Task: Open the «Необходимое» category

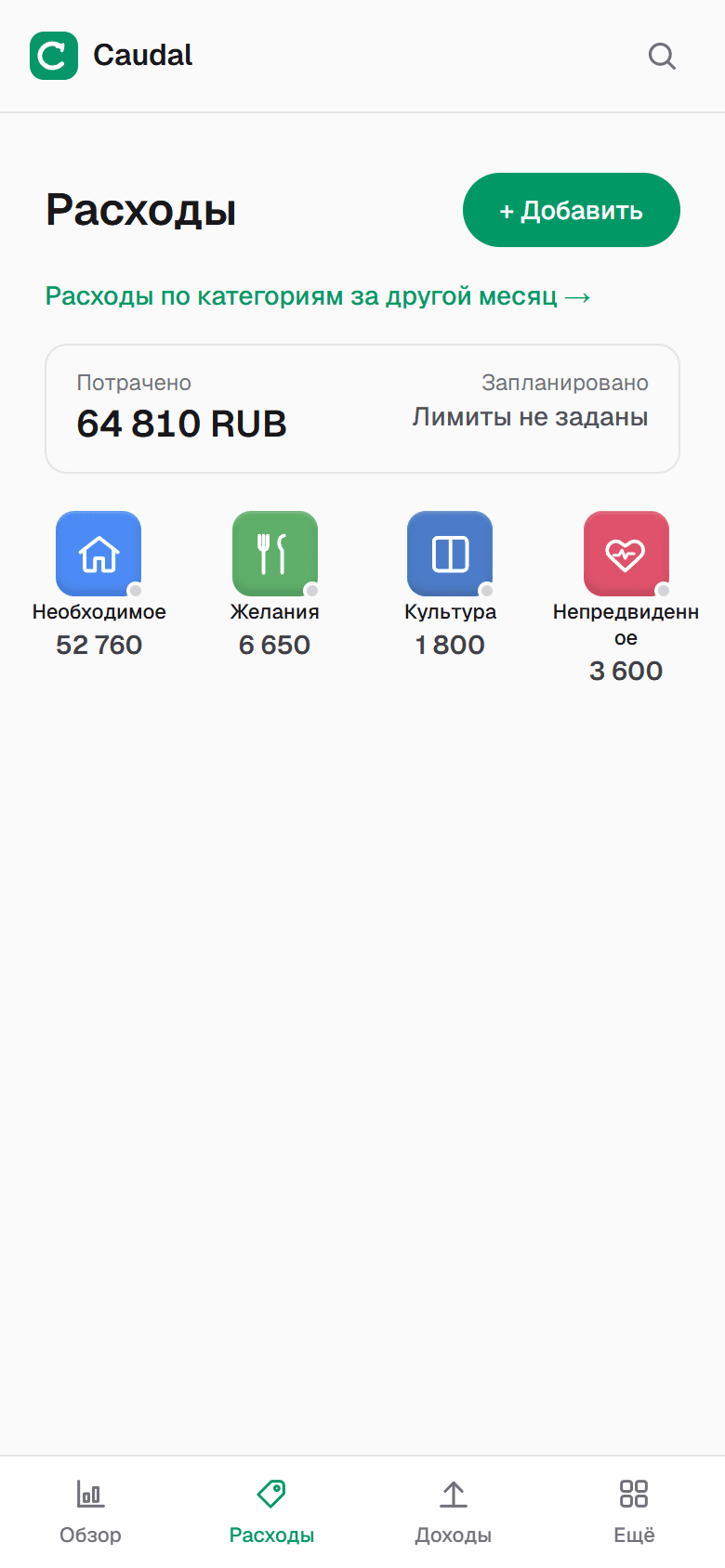Action: (x=99, y=585)
